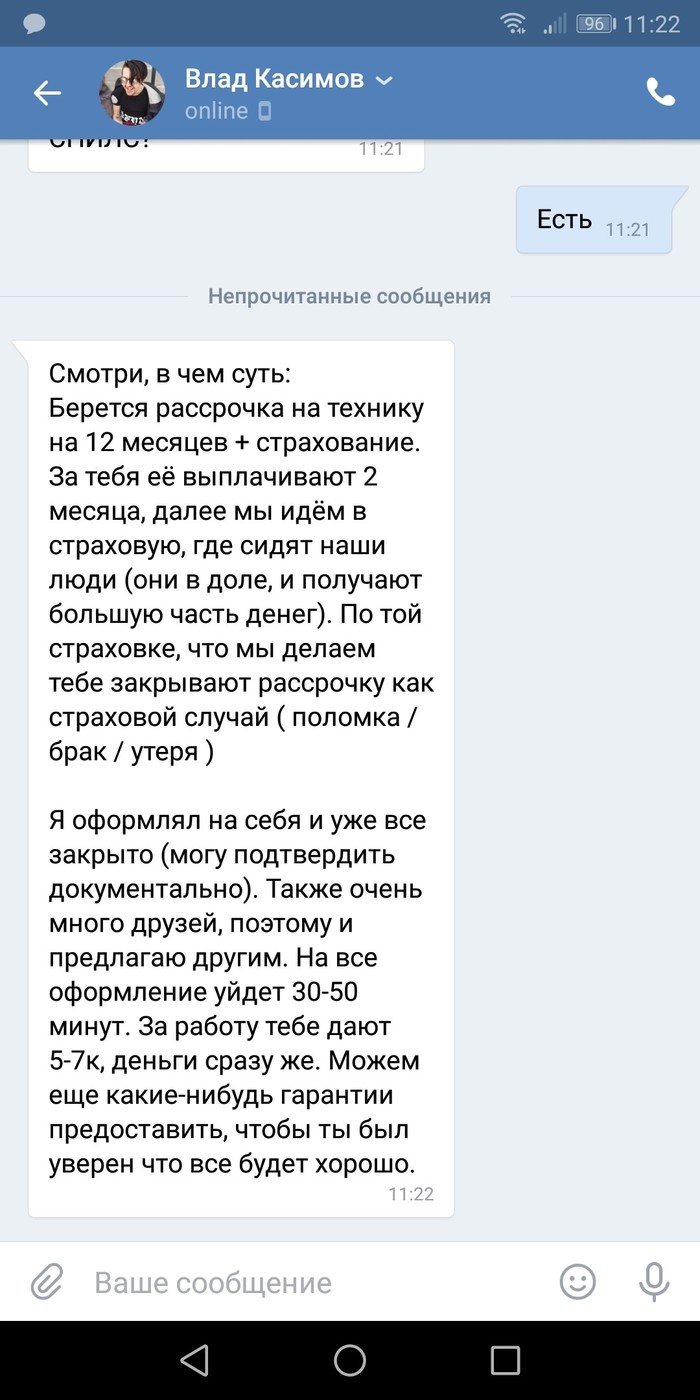
Task: Focus the "Ваше сообщение" text field
Action: click(x=300, y=1282)
